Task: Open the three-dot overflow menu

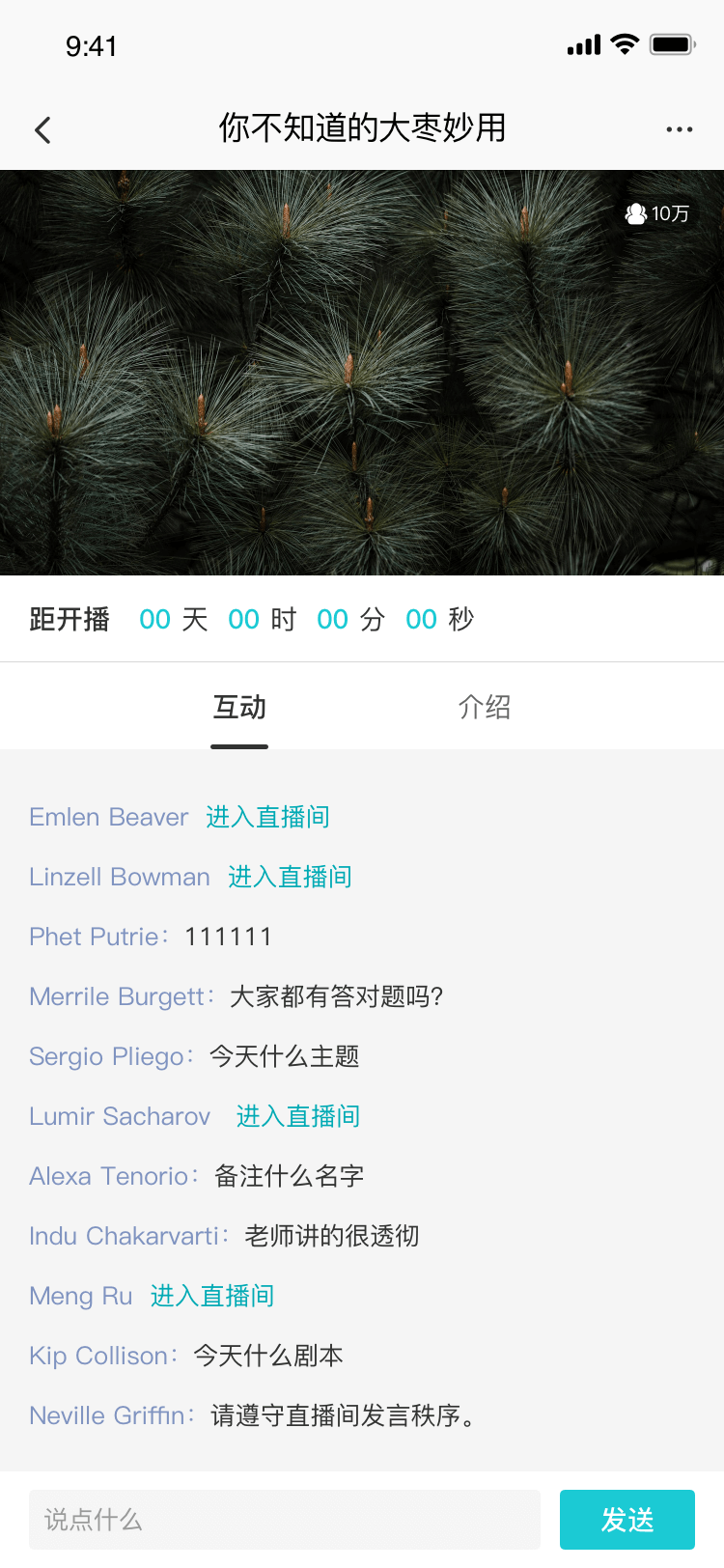Action: 679,129
